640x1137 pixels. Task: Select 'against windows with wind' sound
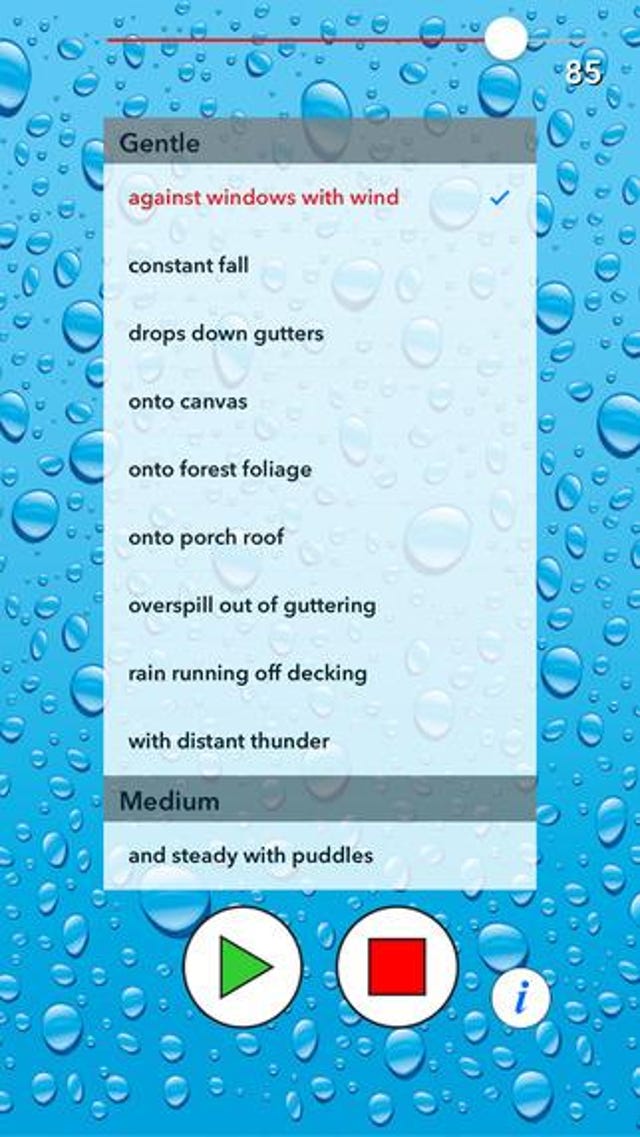(264, 197)
